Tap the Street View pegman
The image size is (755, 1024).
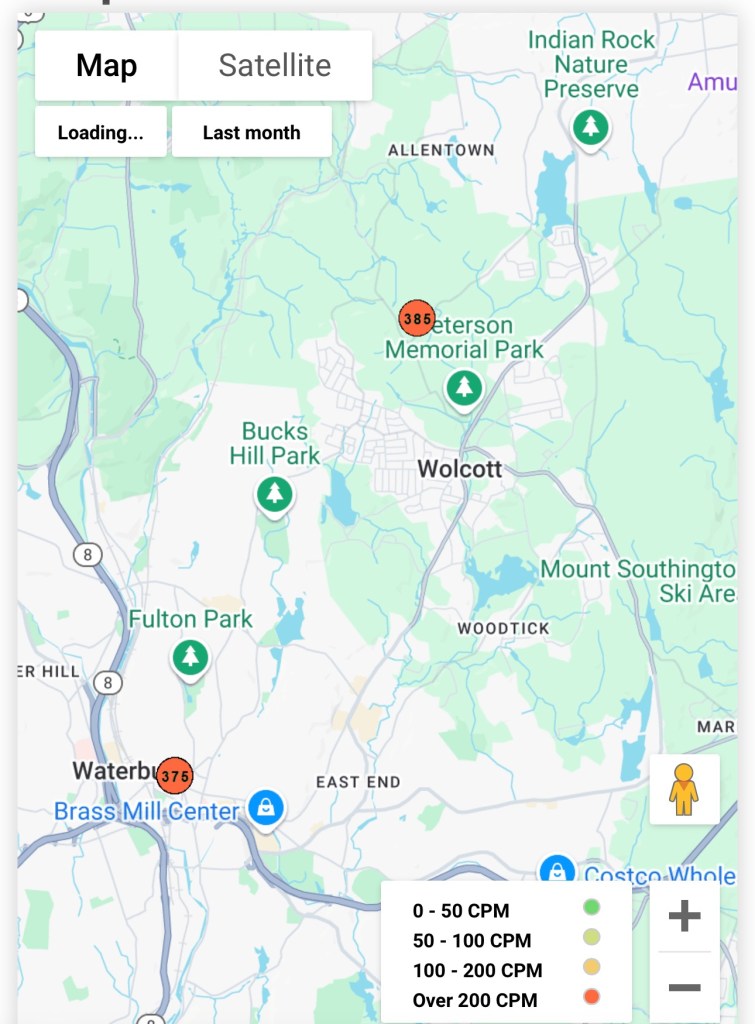tap(684, 790)
